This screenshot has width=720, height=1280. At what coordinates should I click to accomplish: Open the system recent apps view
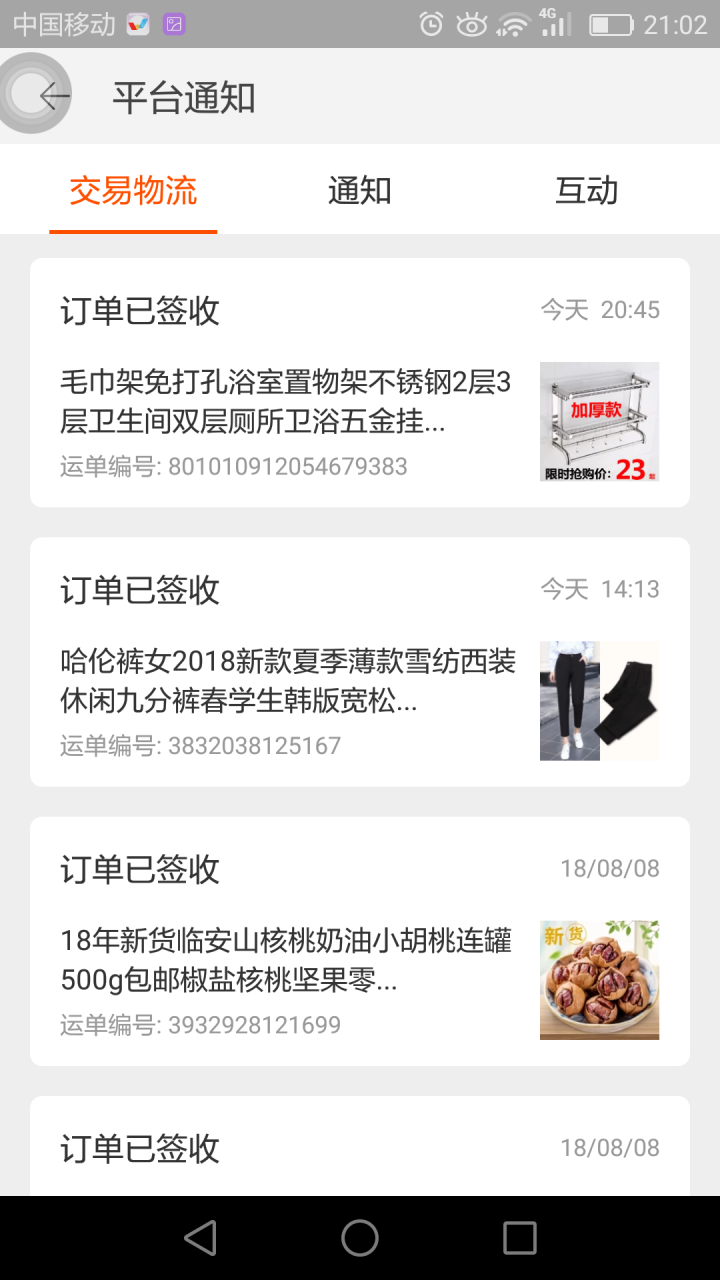(x=519, y=1238)
